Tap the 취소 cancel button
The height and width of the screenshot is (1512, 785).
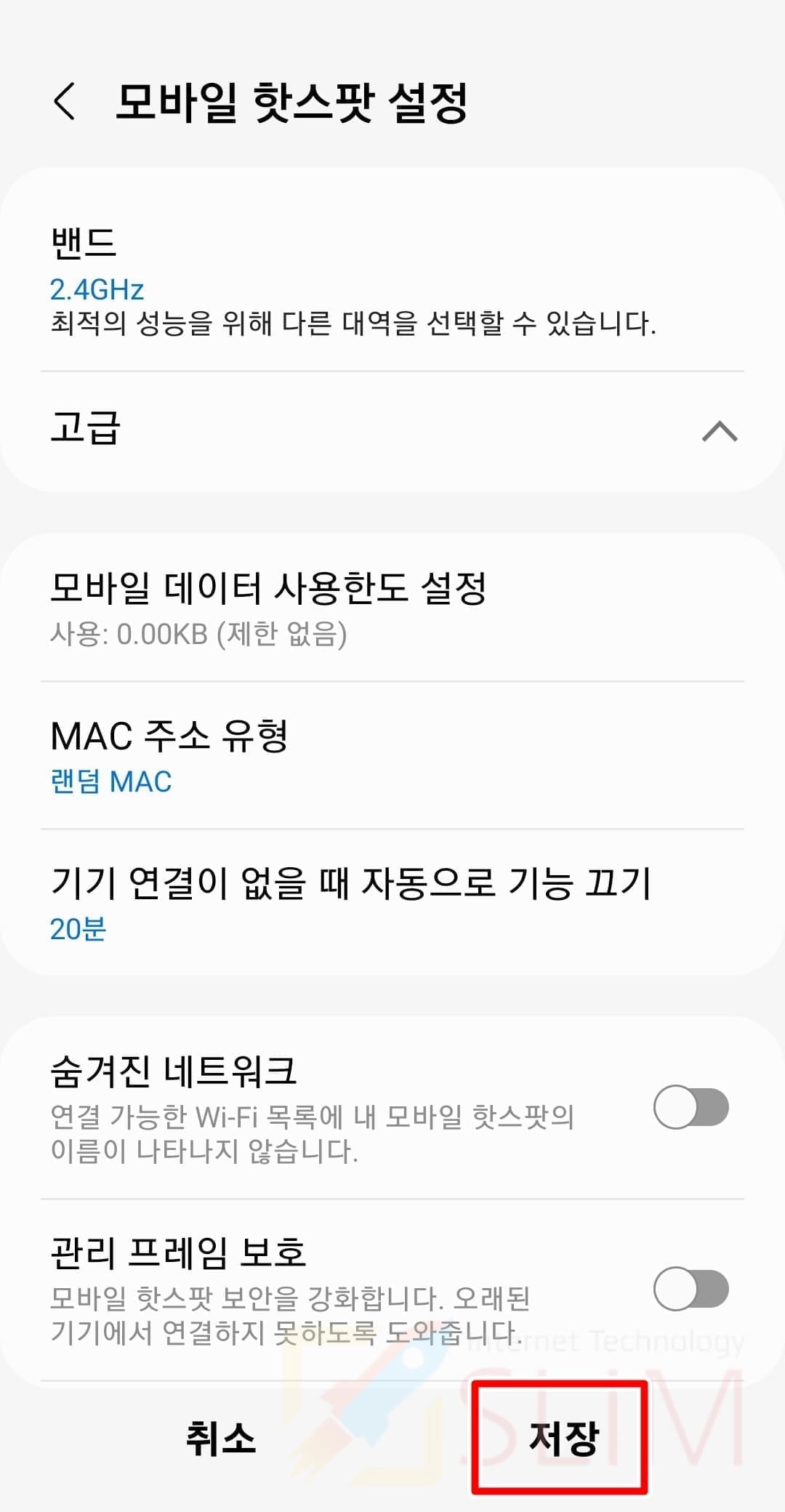point(221,1439)
